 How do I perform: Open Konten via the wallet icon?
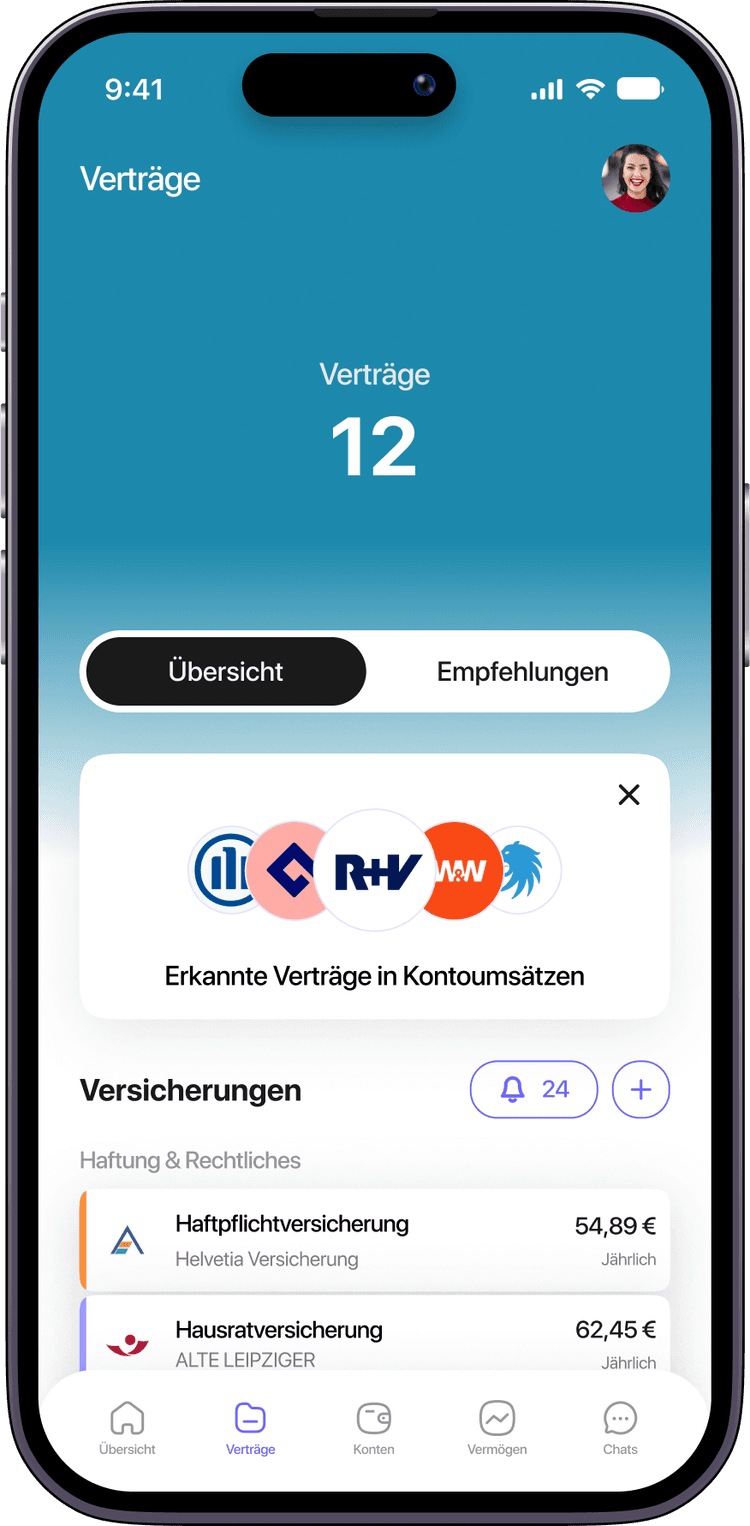(x=374, y=1418)
